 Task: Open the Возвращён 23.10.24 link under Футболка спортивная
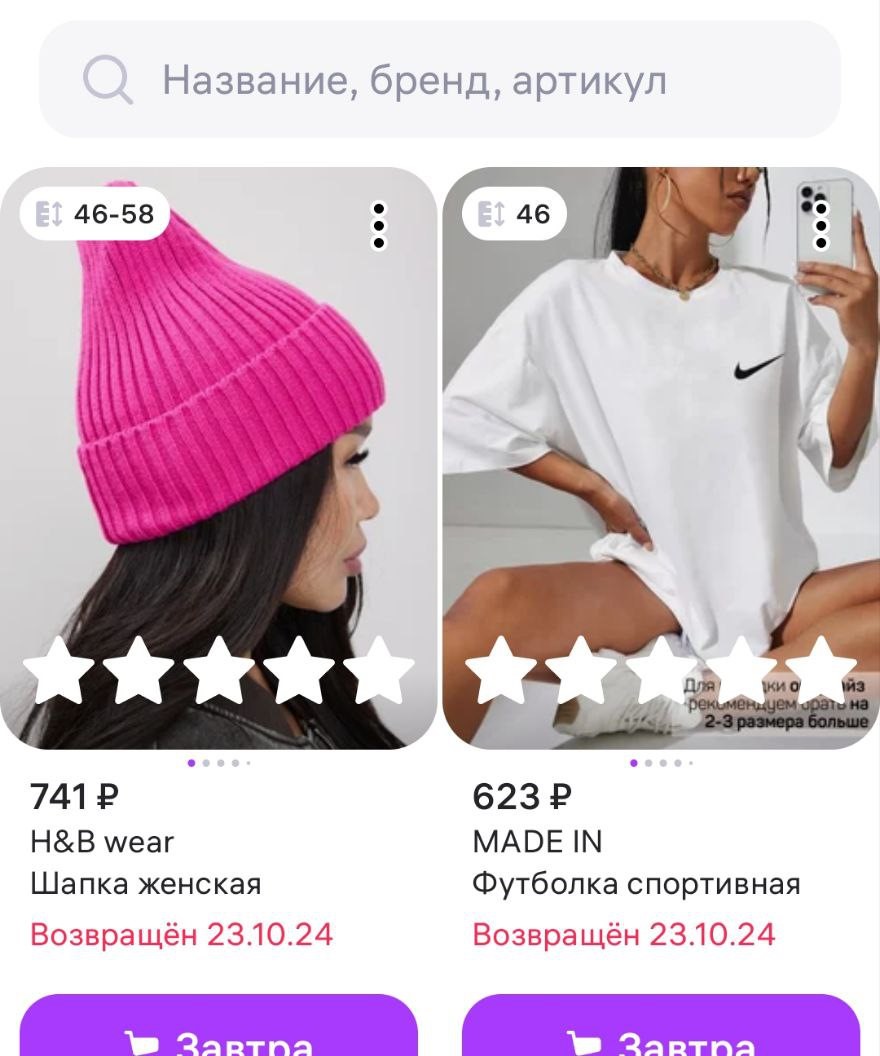click(624, 932)
